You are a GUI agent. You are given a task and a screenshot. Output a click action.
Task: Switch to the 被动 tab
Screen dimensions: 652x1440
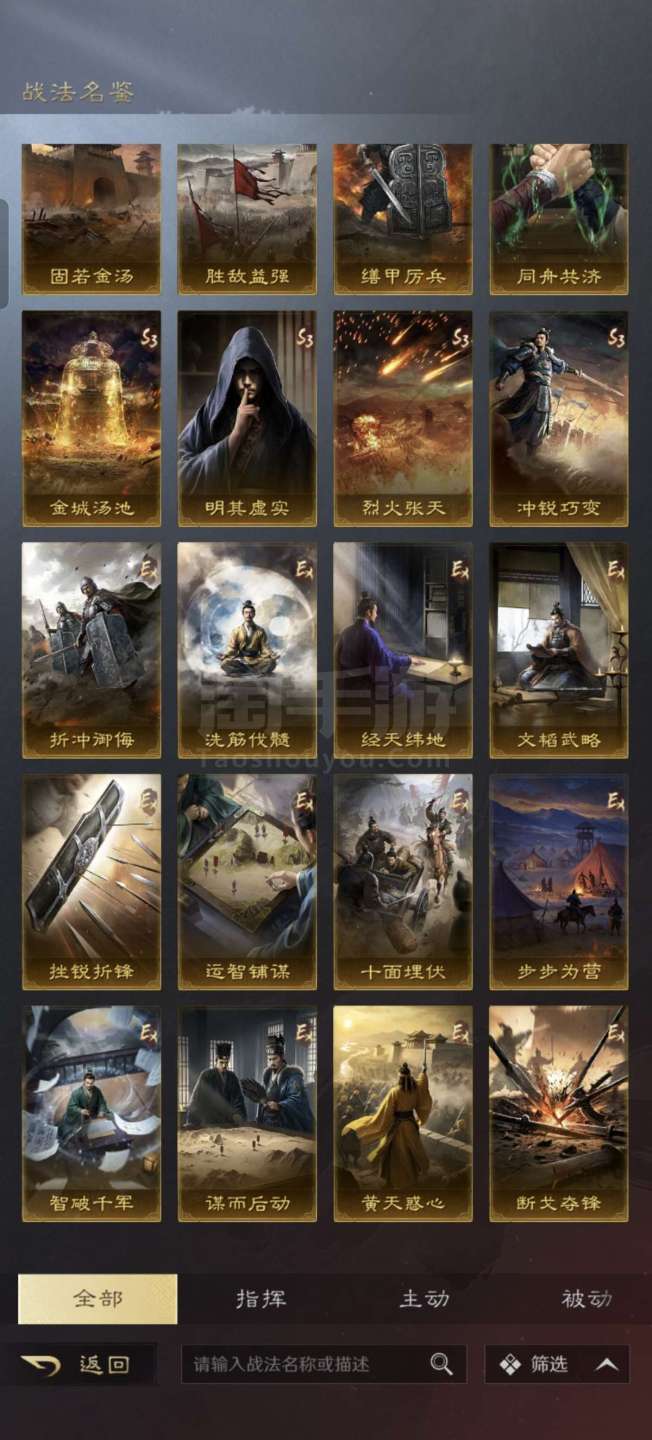tap(587, 1299)
